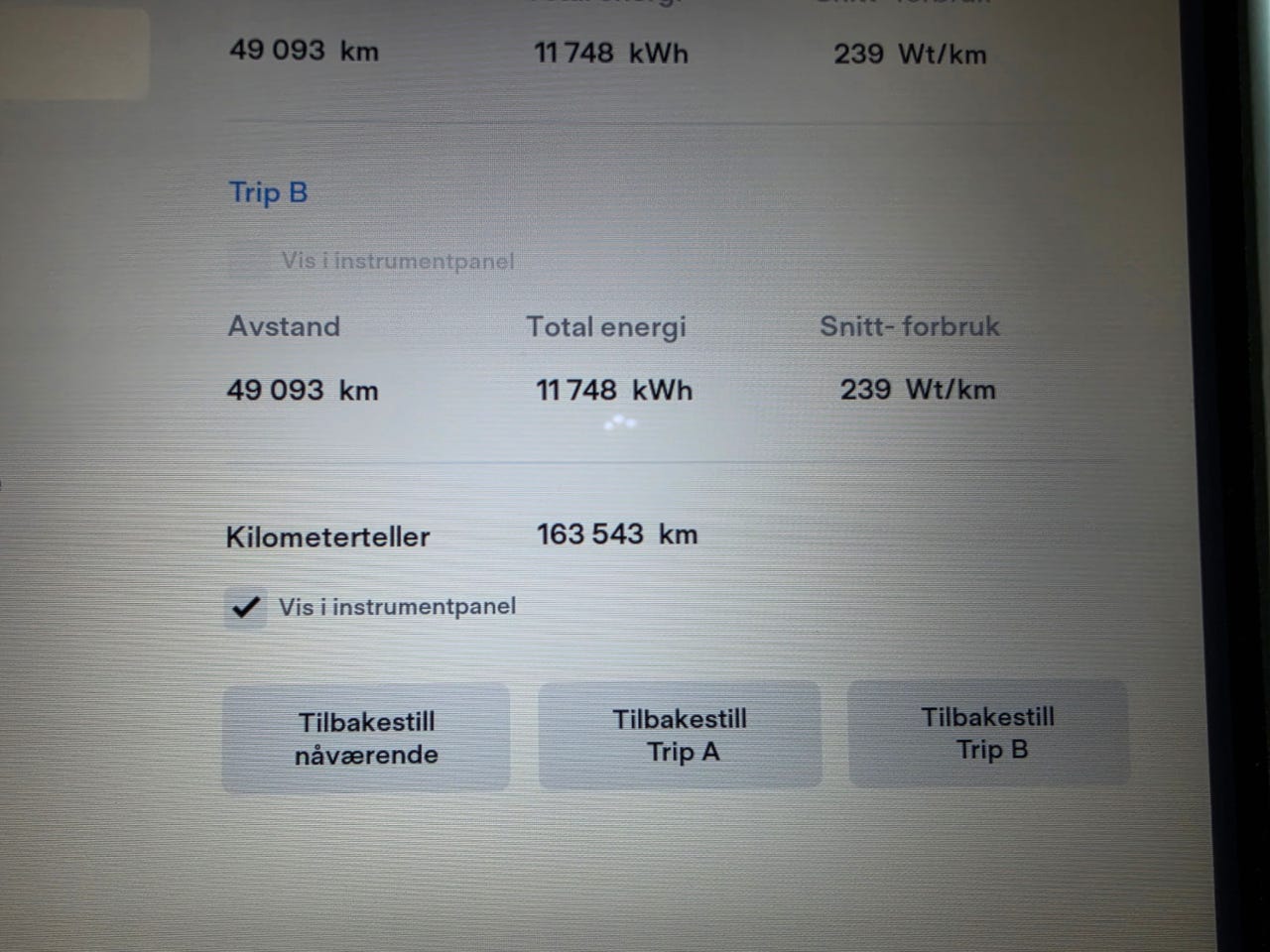The width and height of the screenshot is (1270, 952).
Task: Reset Trip A with Tilbakestill Trip A
Action: [680, 735]
